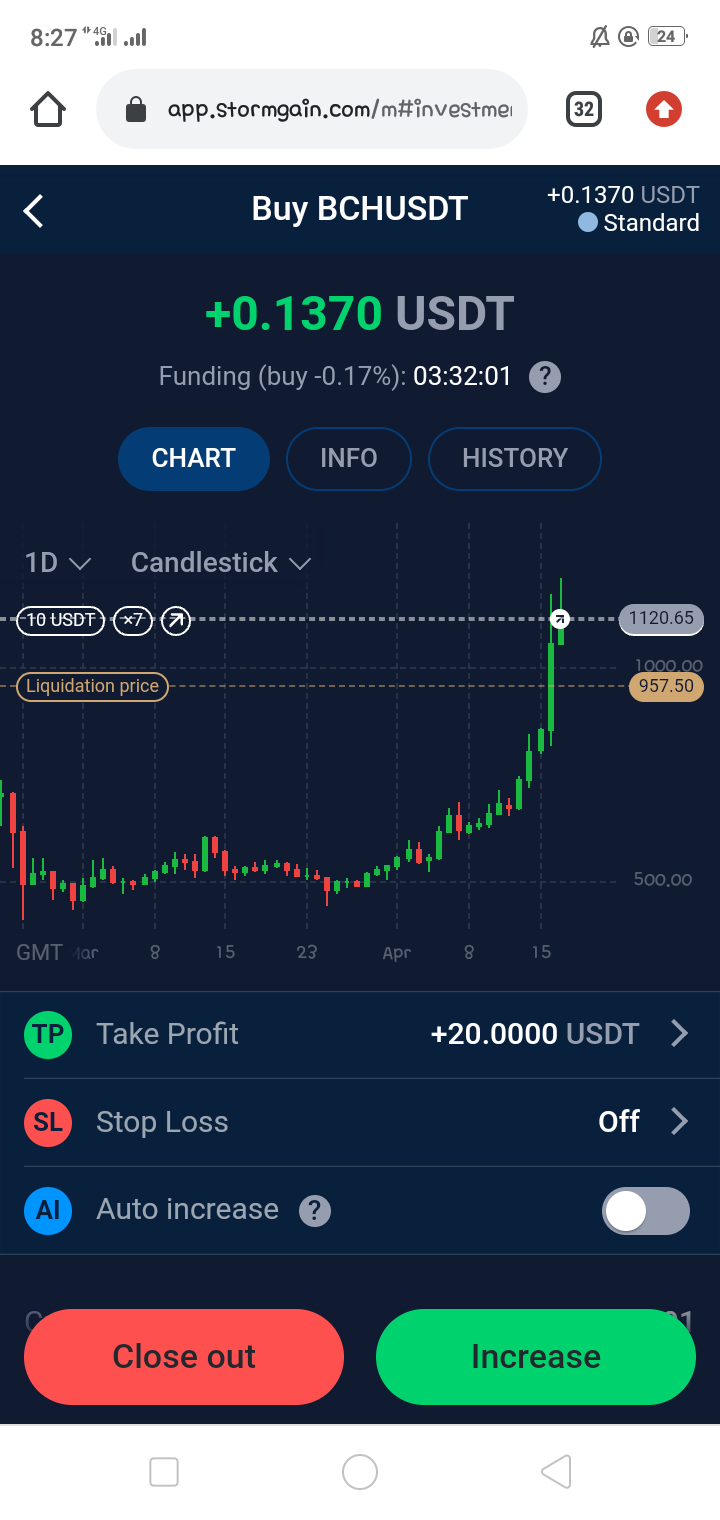Tap the red browser update icon
720x1520 pixels.
[664, 109]
